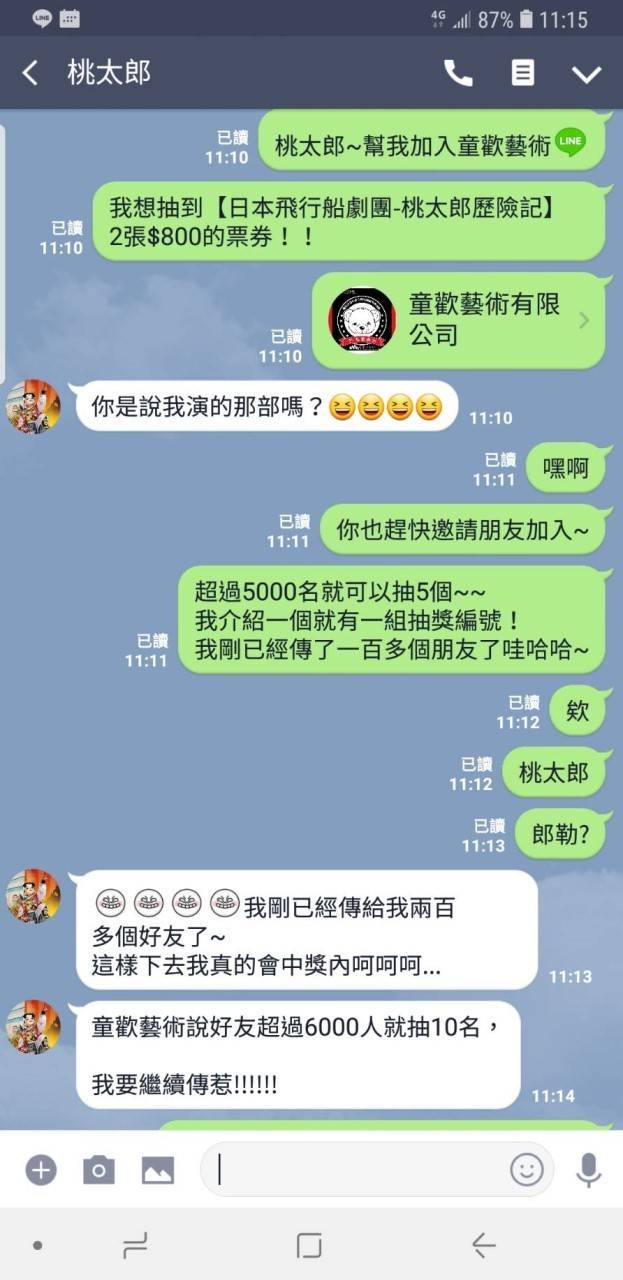Record a voice message

(x=588, y=1169)
